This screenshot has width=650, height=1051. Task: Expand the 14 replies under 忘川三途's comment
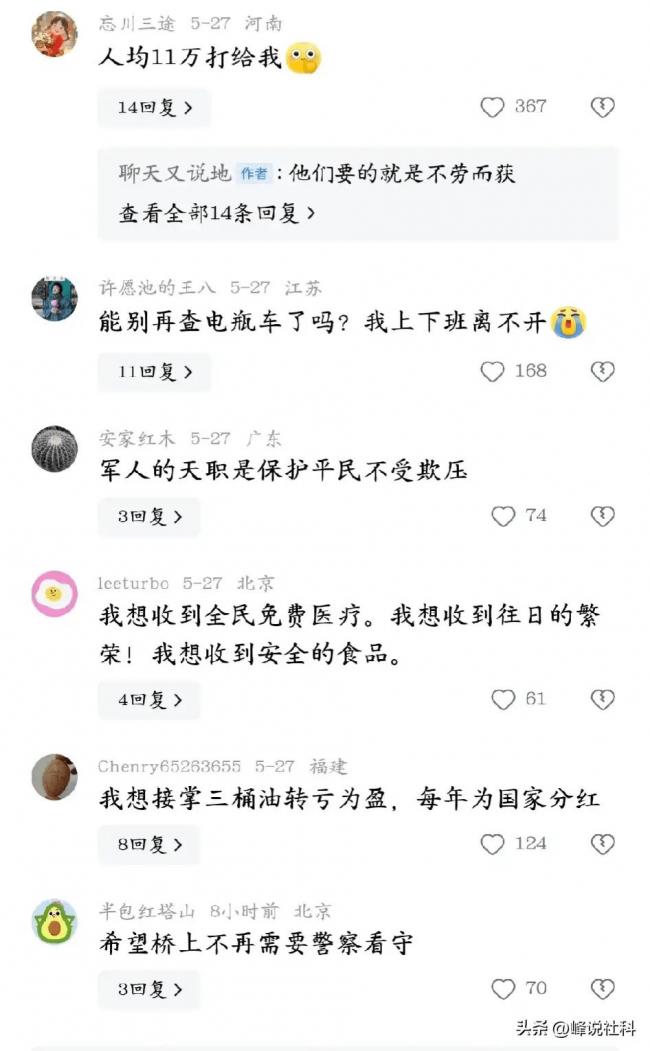coord(154,107)
